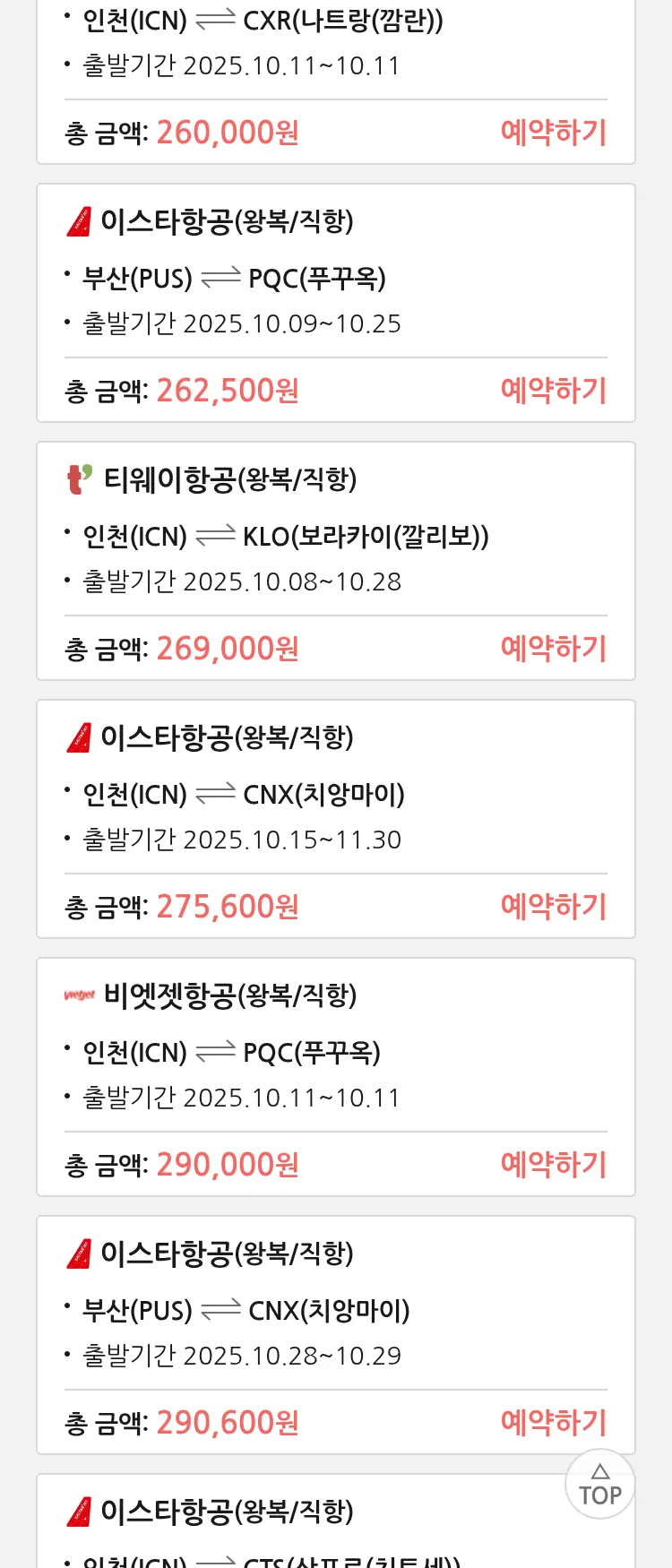Jump back to top with TOP button
This screenshot has height=1568, width=672.
click(x=599, y=1485)
